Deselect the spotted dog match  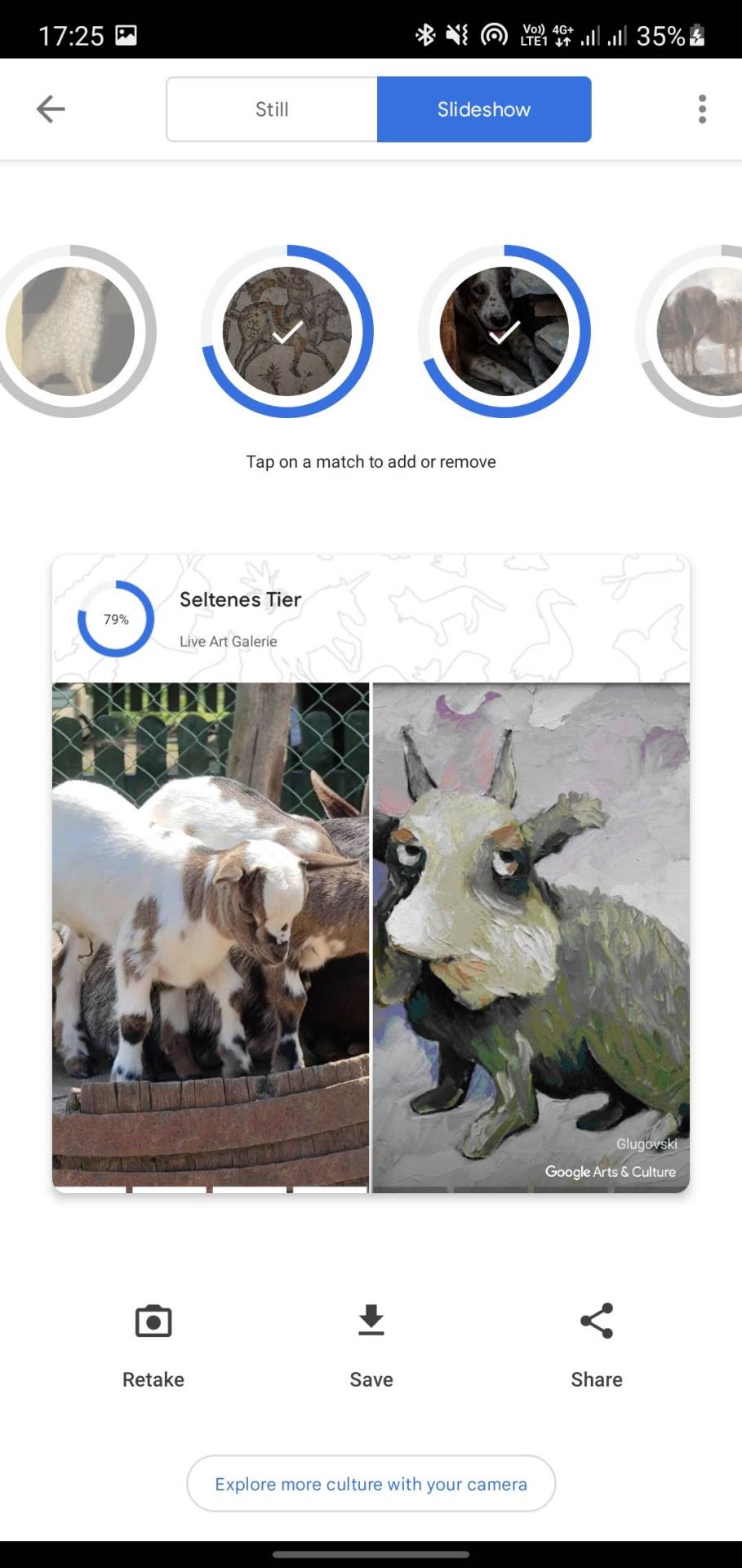pyautogui.click(x=504, y=332)
